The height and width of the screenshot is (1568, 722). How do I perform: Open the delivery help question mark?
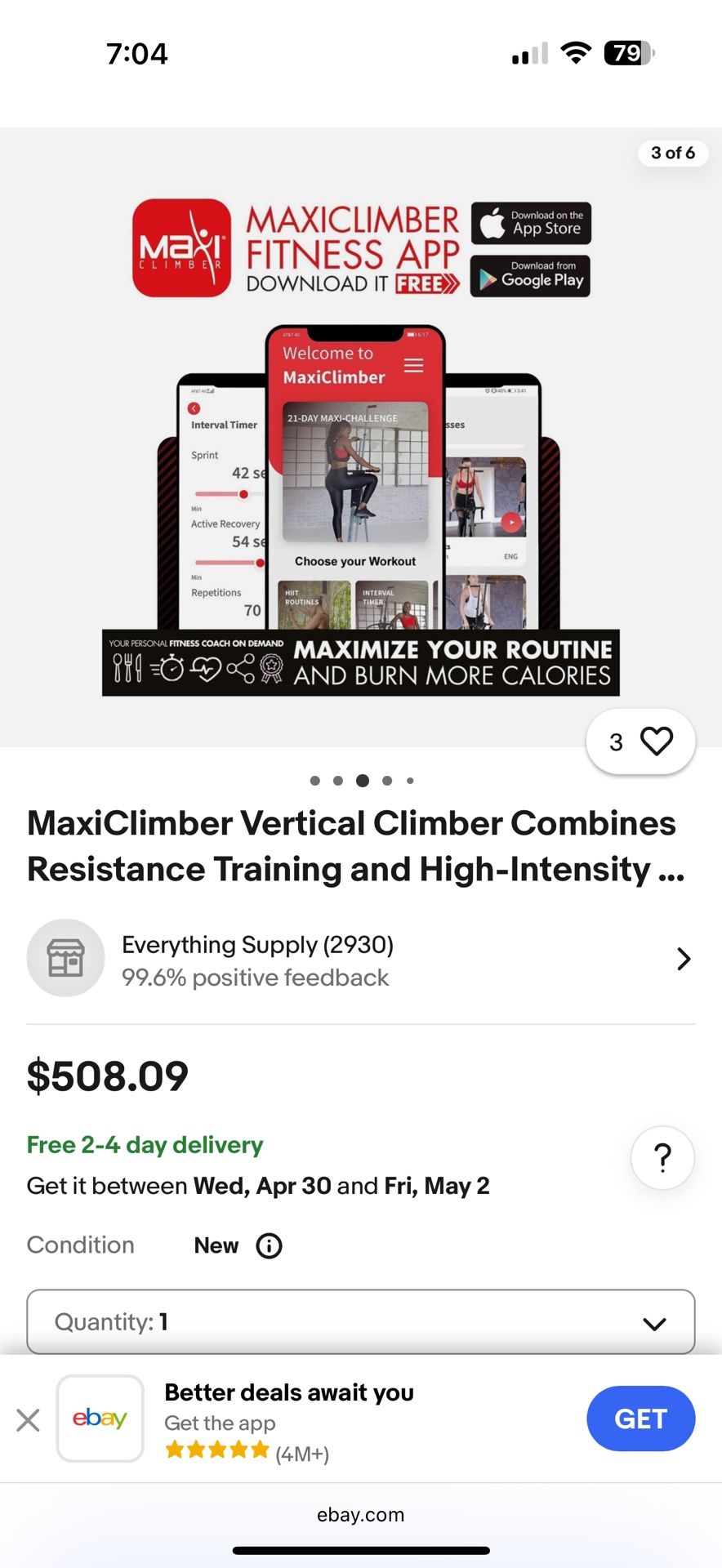click(662, 1157)
